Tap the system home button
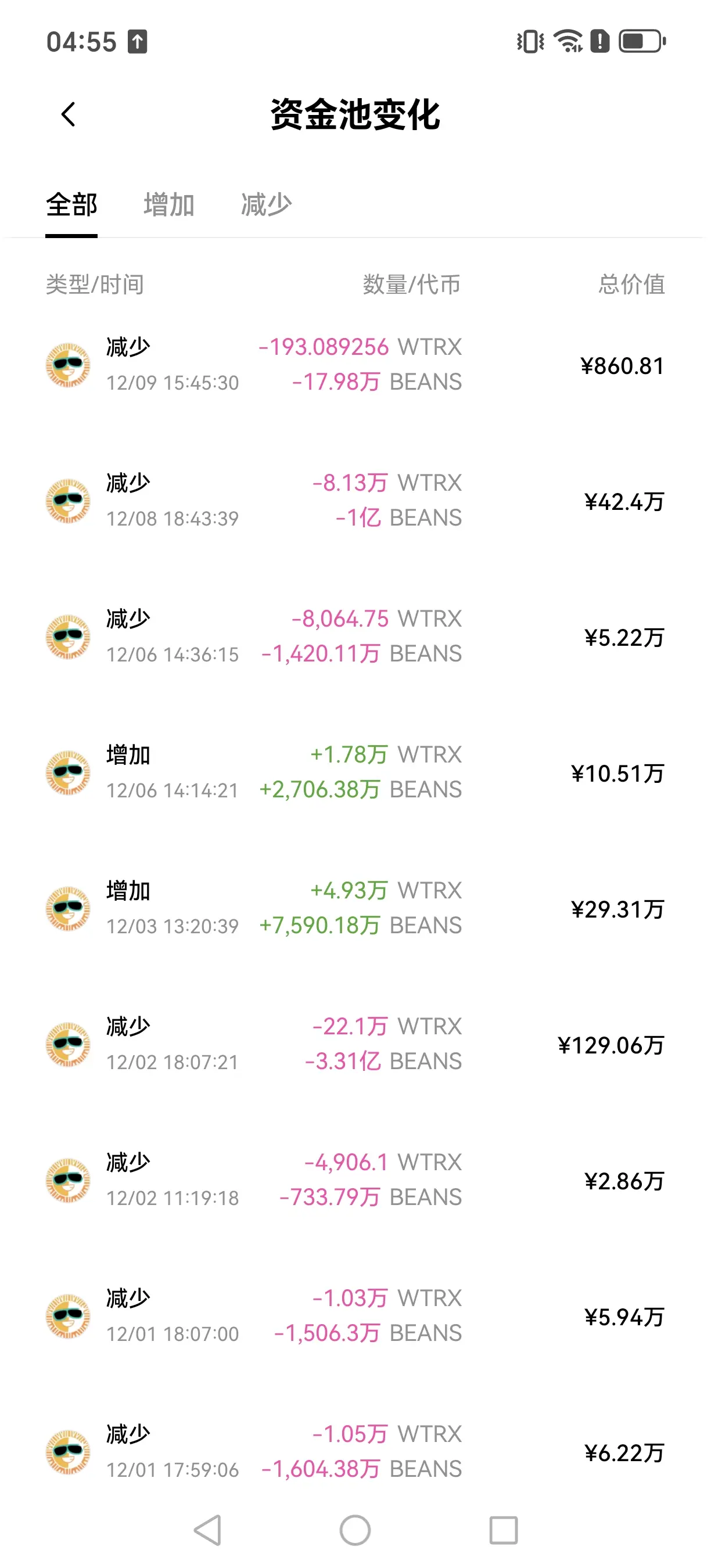This screenshot has height=1568, width=711. (x=355, y=1530)
